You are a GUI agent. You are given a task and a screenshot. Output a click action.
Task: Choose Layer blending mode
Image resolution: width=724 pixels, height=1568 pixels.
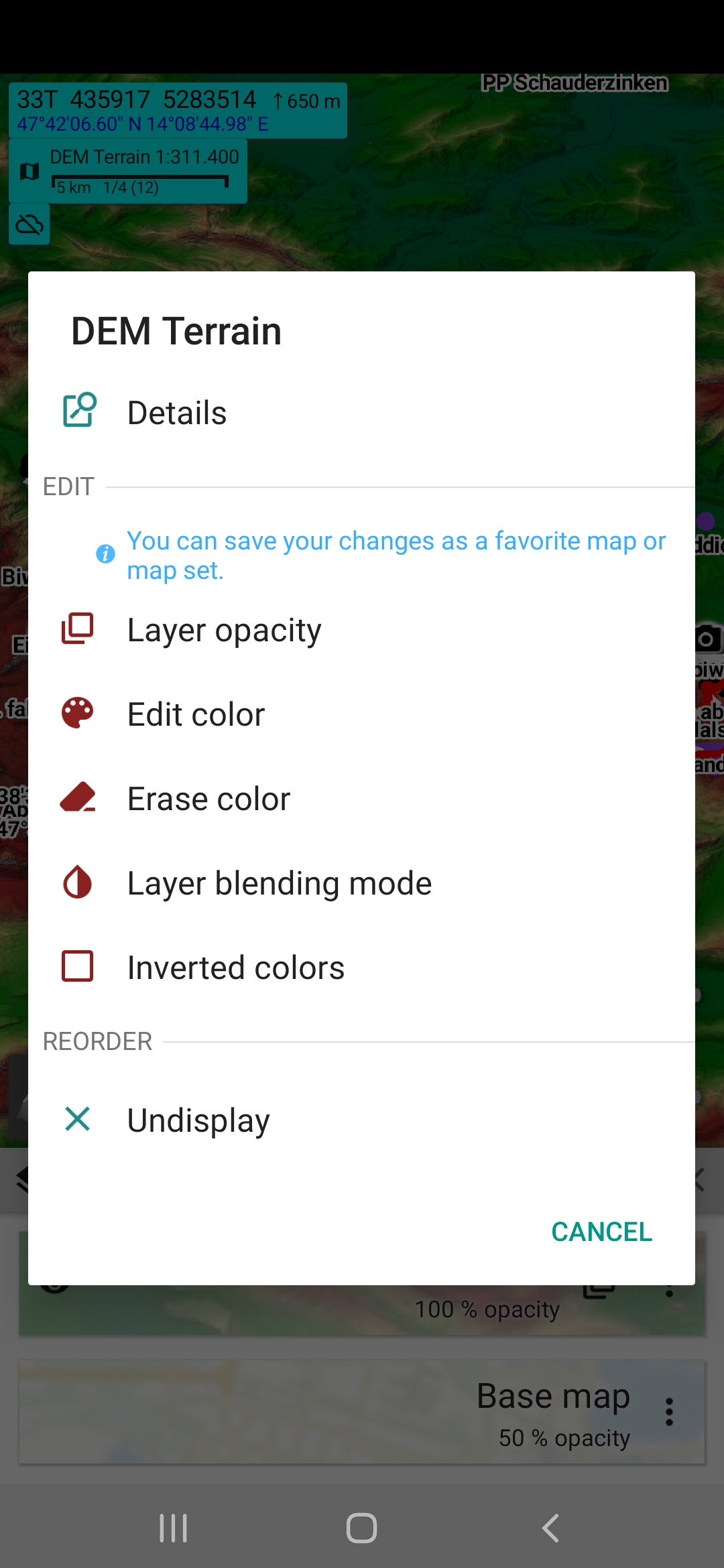click(x=279, y=883)
